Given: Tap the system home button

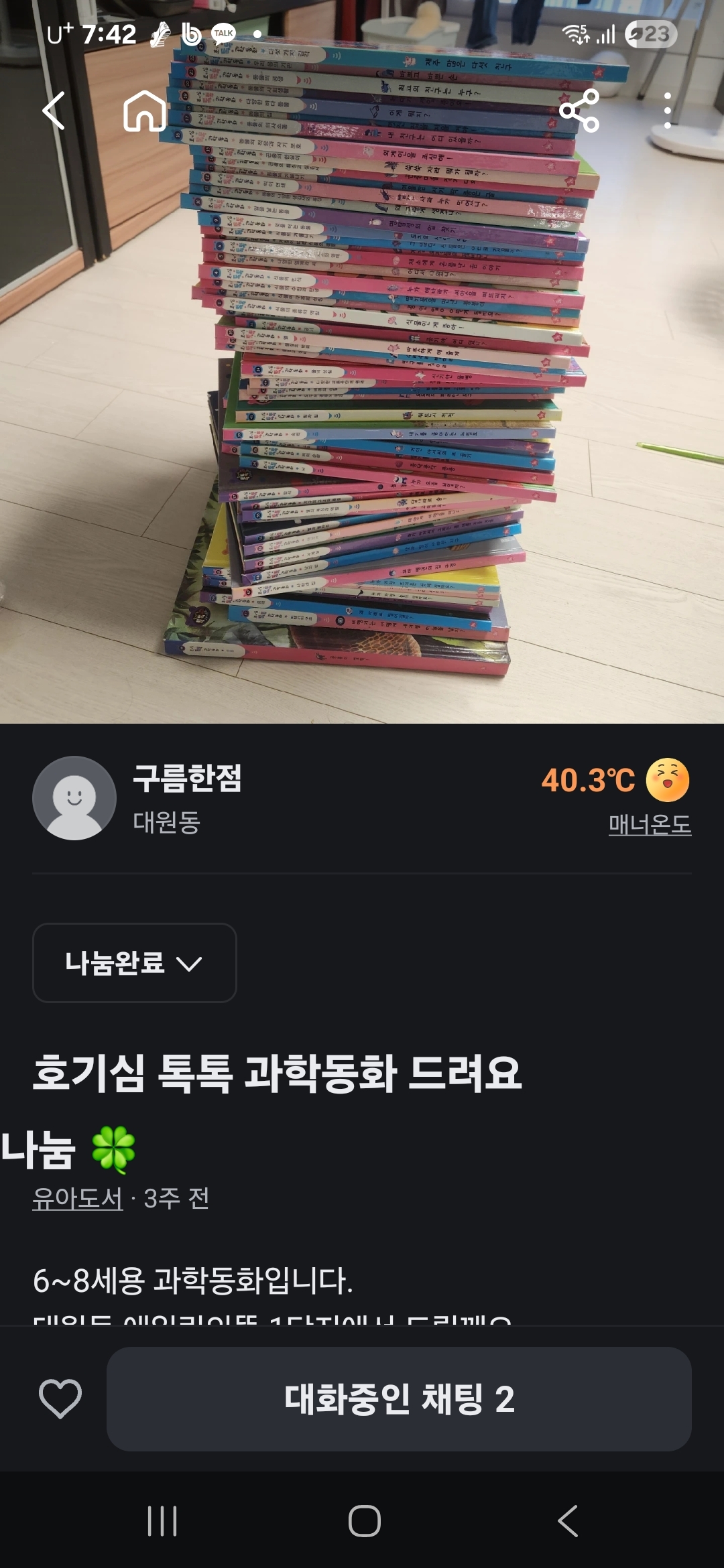Looking at the screenshot, I should point(365,1520).
